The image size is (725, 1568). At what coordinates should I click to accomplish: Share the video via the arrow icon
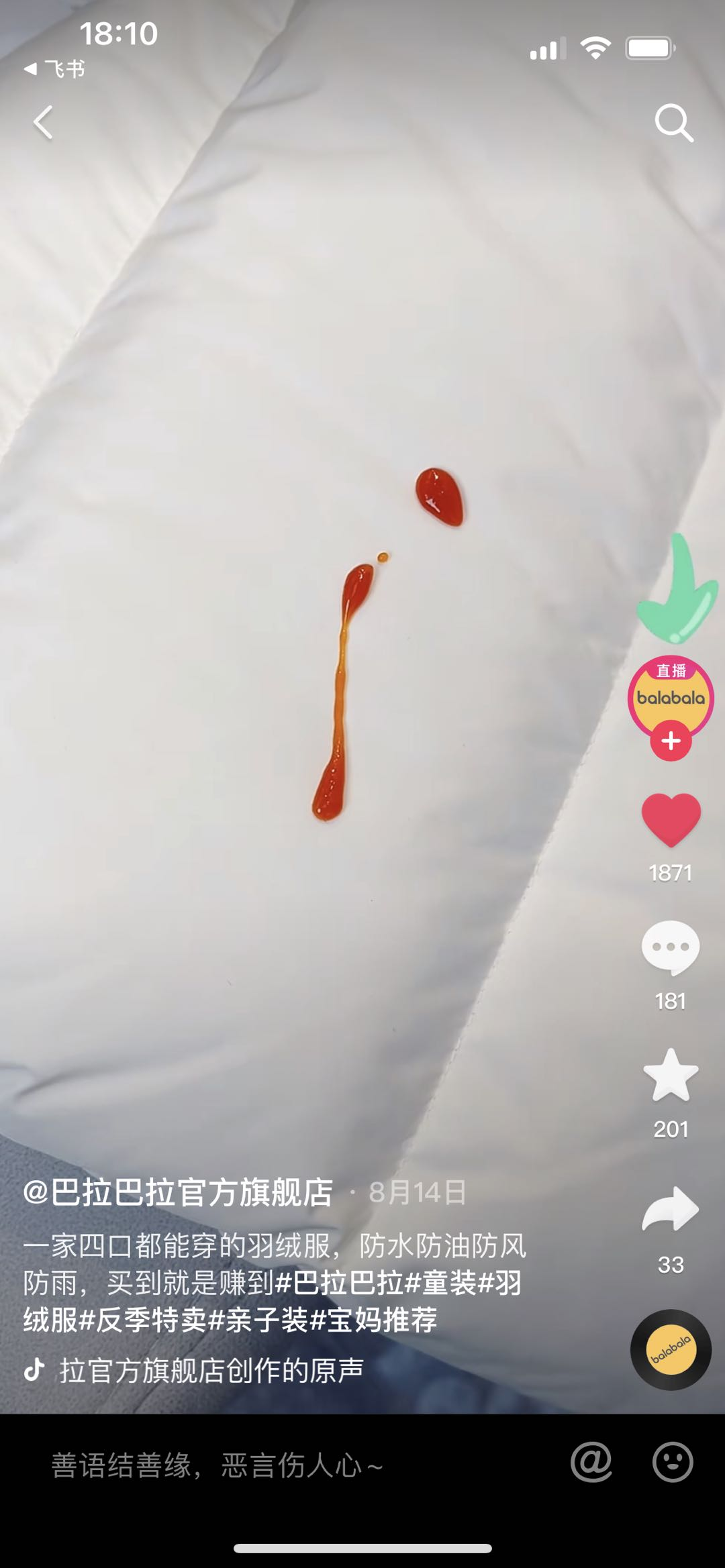(x=671, y=1210)
